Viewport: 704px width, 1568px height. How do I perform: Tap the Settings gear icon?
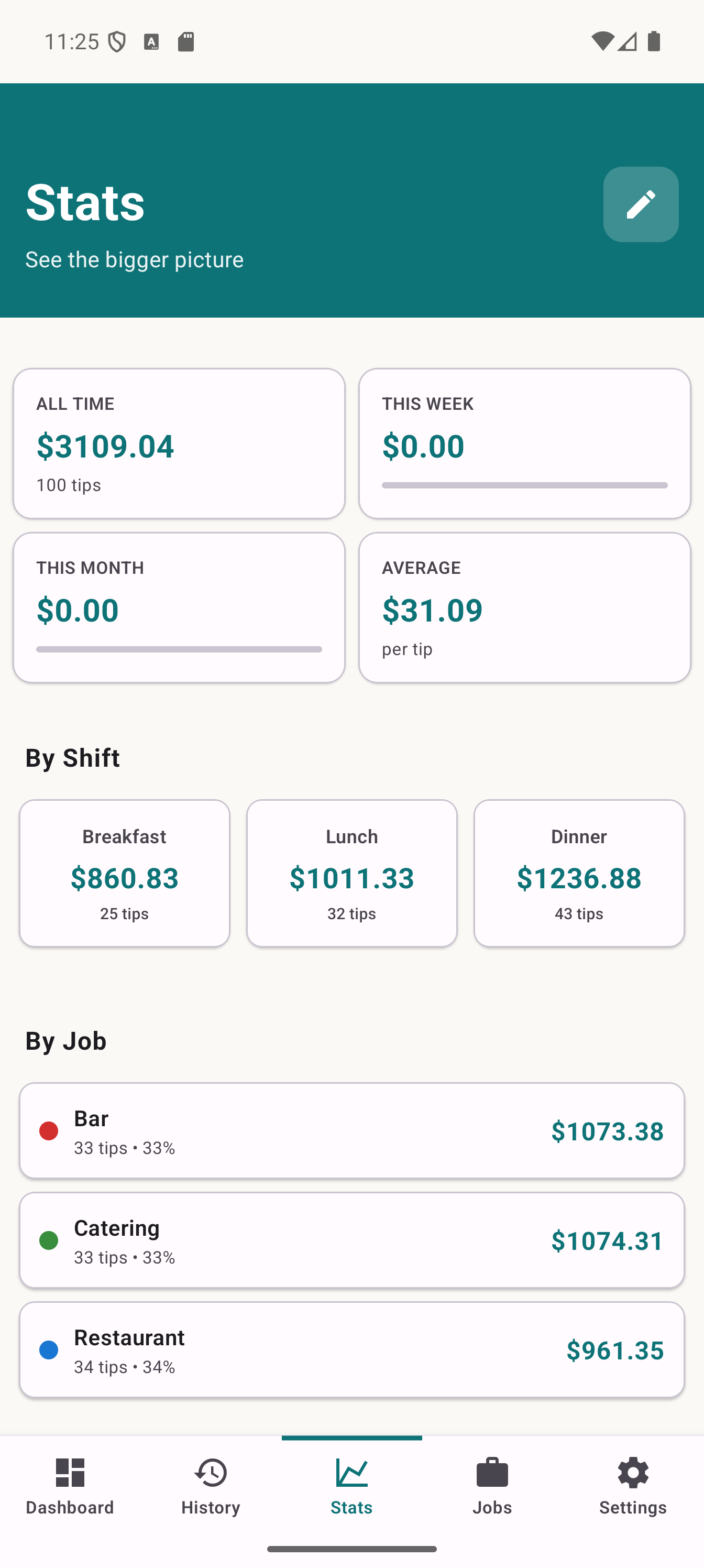(633, 1474)
